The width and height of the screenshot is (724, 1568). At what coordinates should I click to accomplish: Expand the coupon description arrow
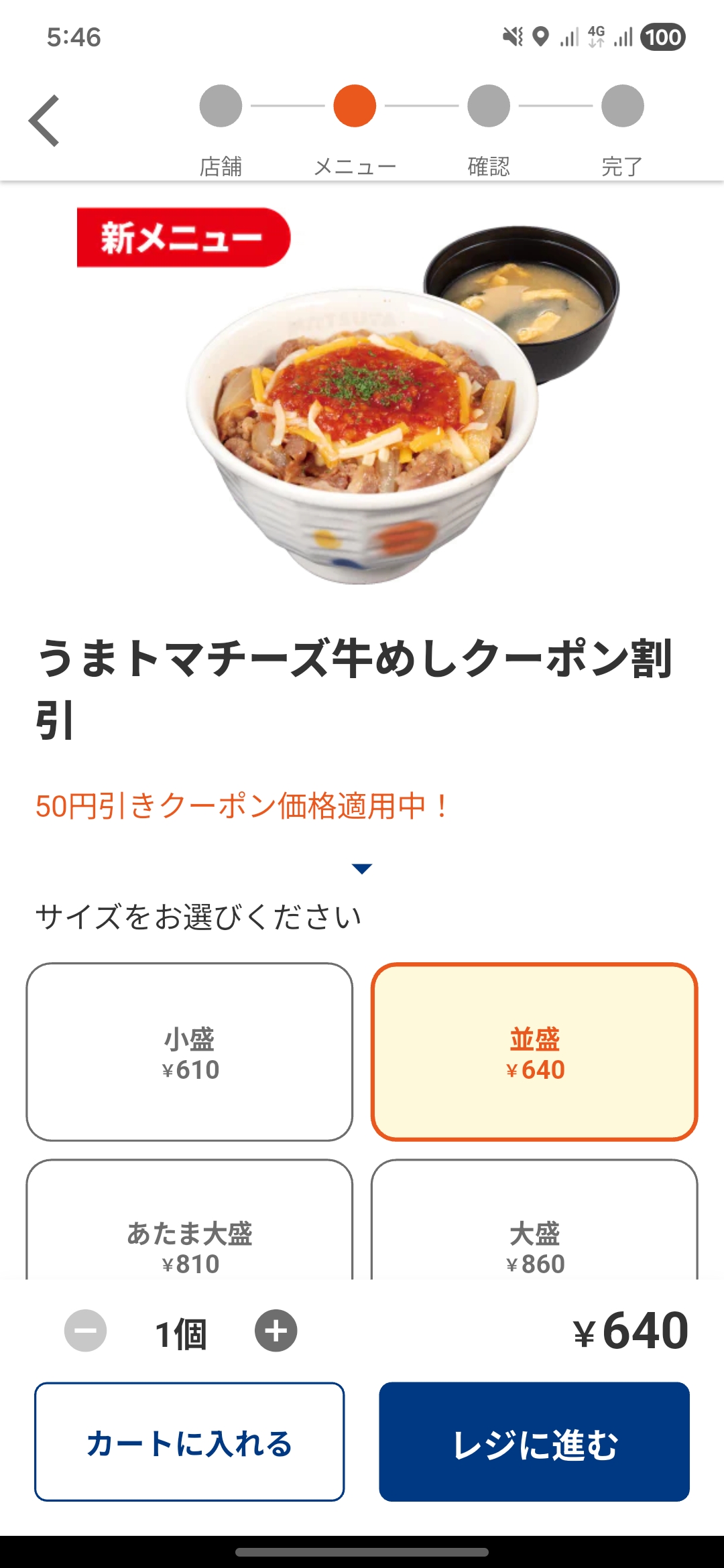pos(362,868)
